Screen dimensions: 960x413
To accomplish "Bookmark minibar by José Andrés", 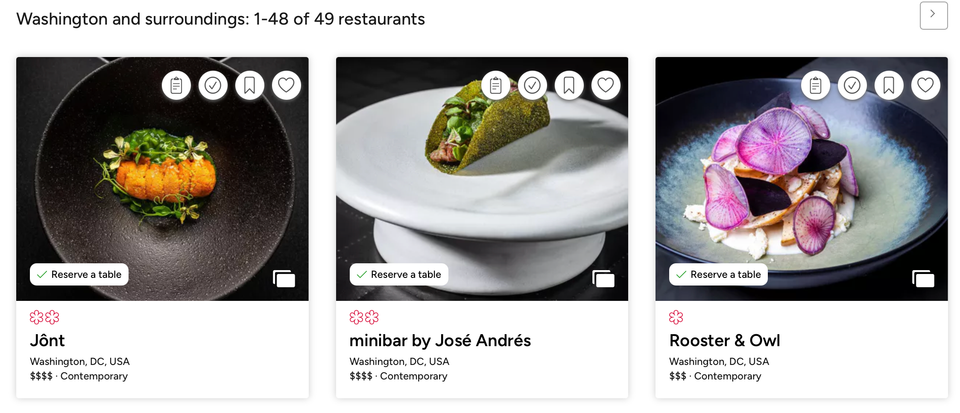I will [x=569, y=86].
